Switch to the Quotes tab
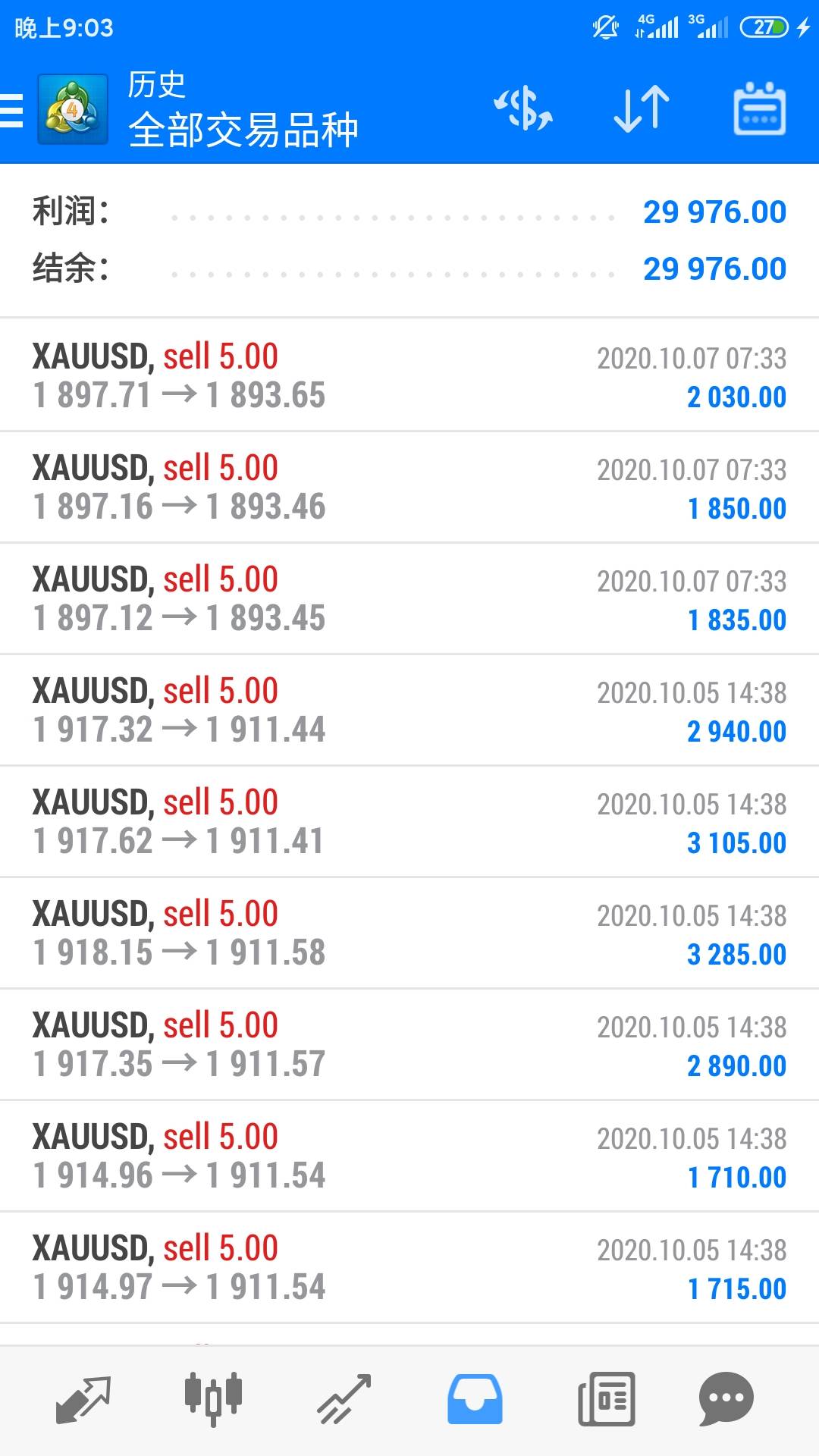 pyautogui.click(x=83, y=1399)
